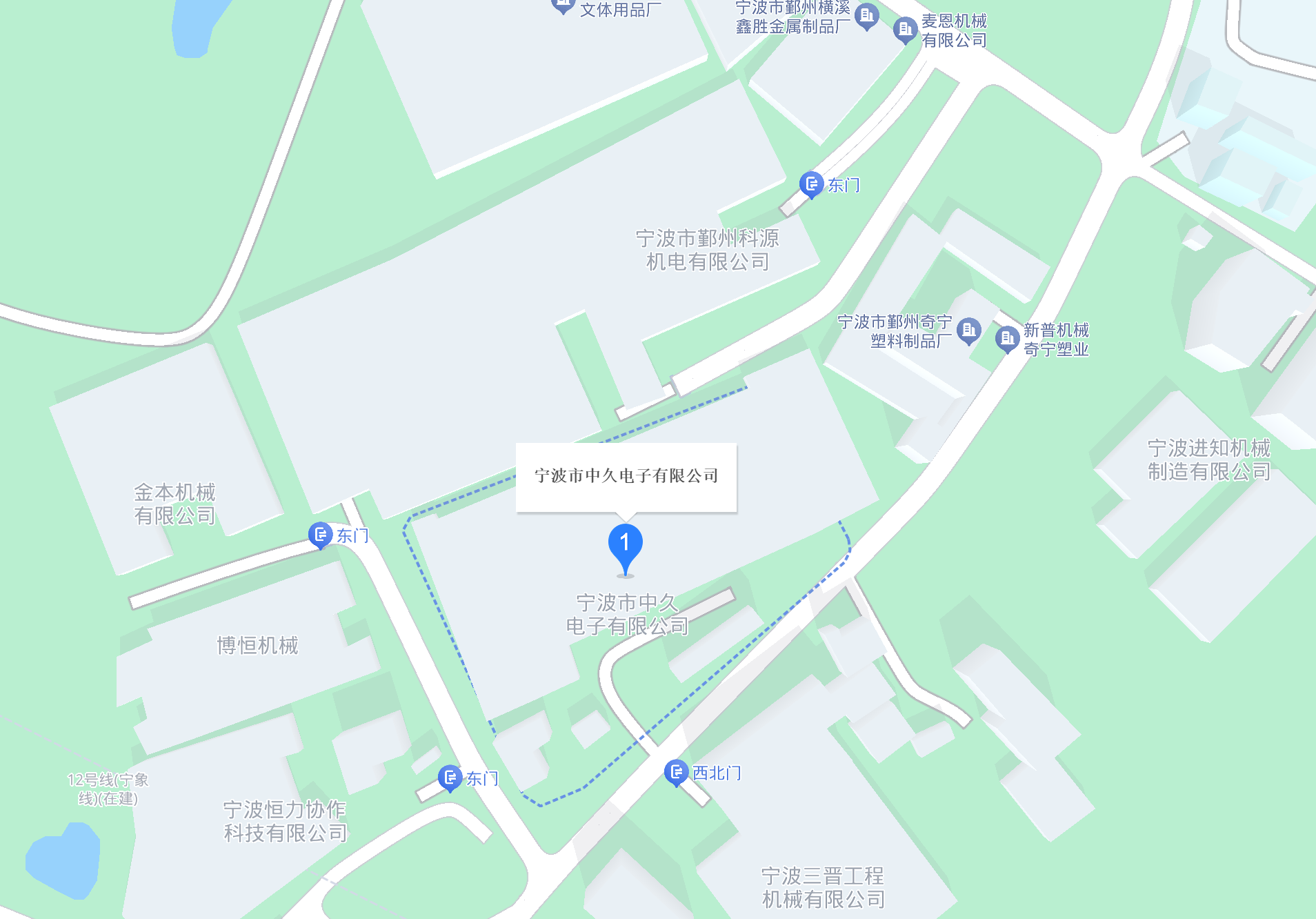Select the 麦恩机械有限公司 marker

[904, 30]
